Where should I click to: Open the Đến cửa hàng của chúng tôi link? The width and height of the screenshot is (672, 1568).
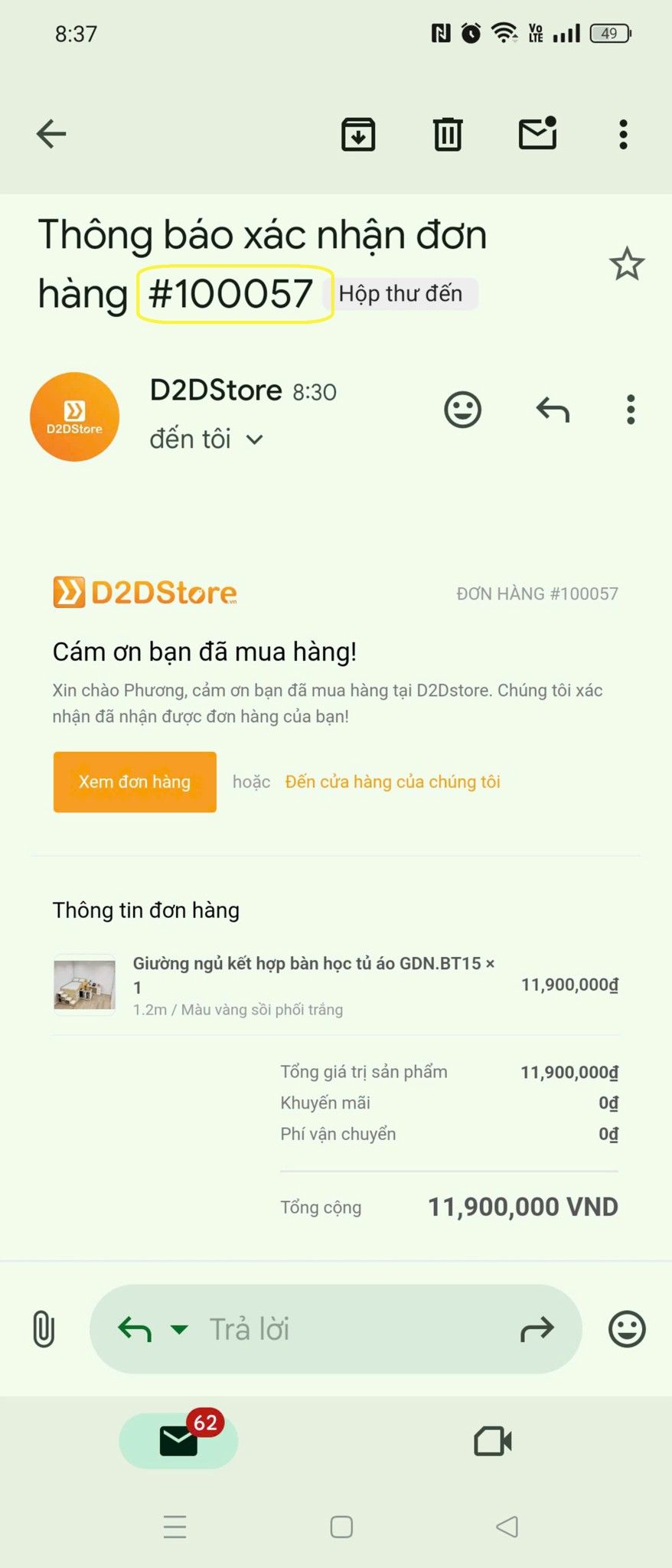click(393, 782)
